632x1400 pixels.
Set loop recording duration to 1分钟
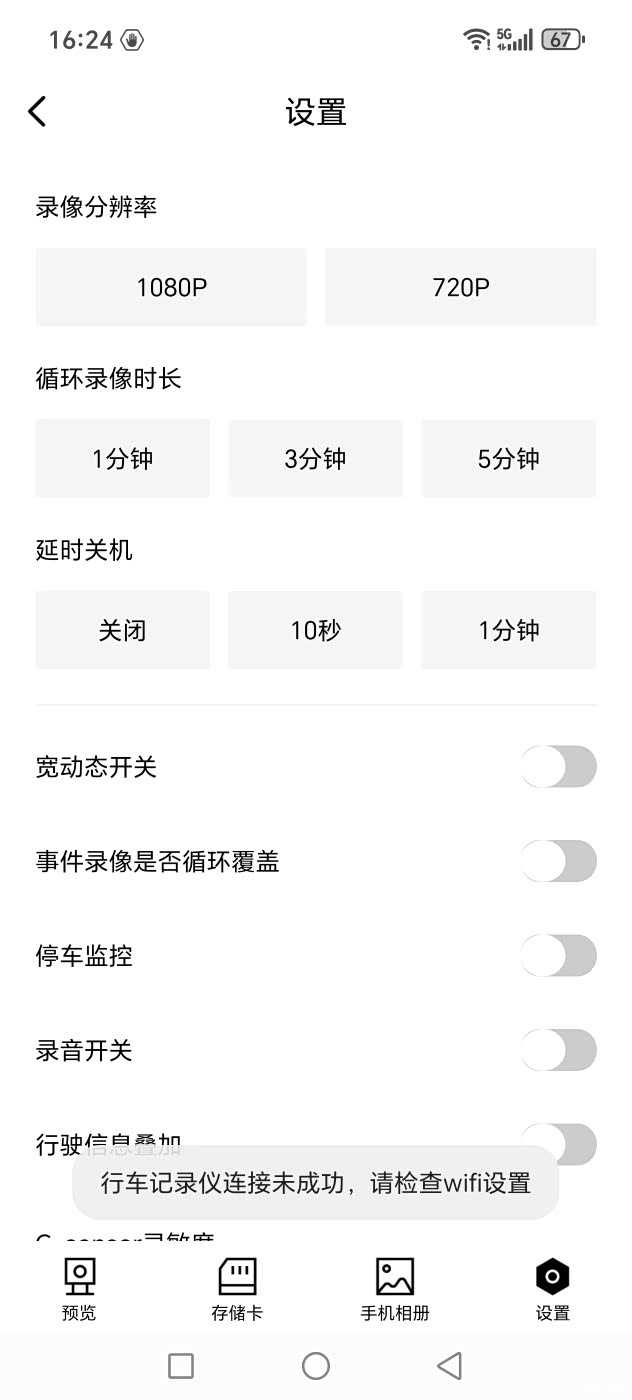(123, 459)
